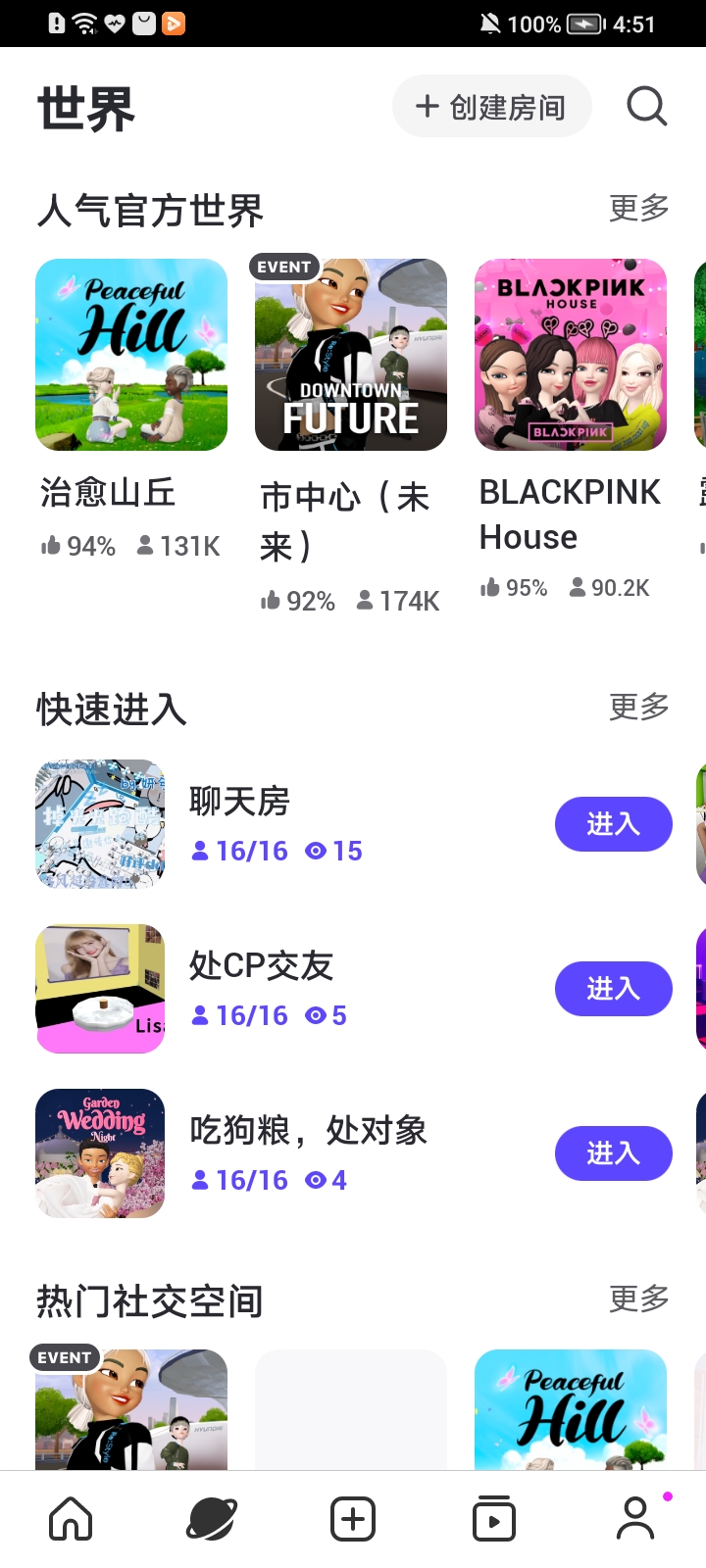Open the plus create tab
Screen dimensions: 706x1568
[353, 1519]
